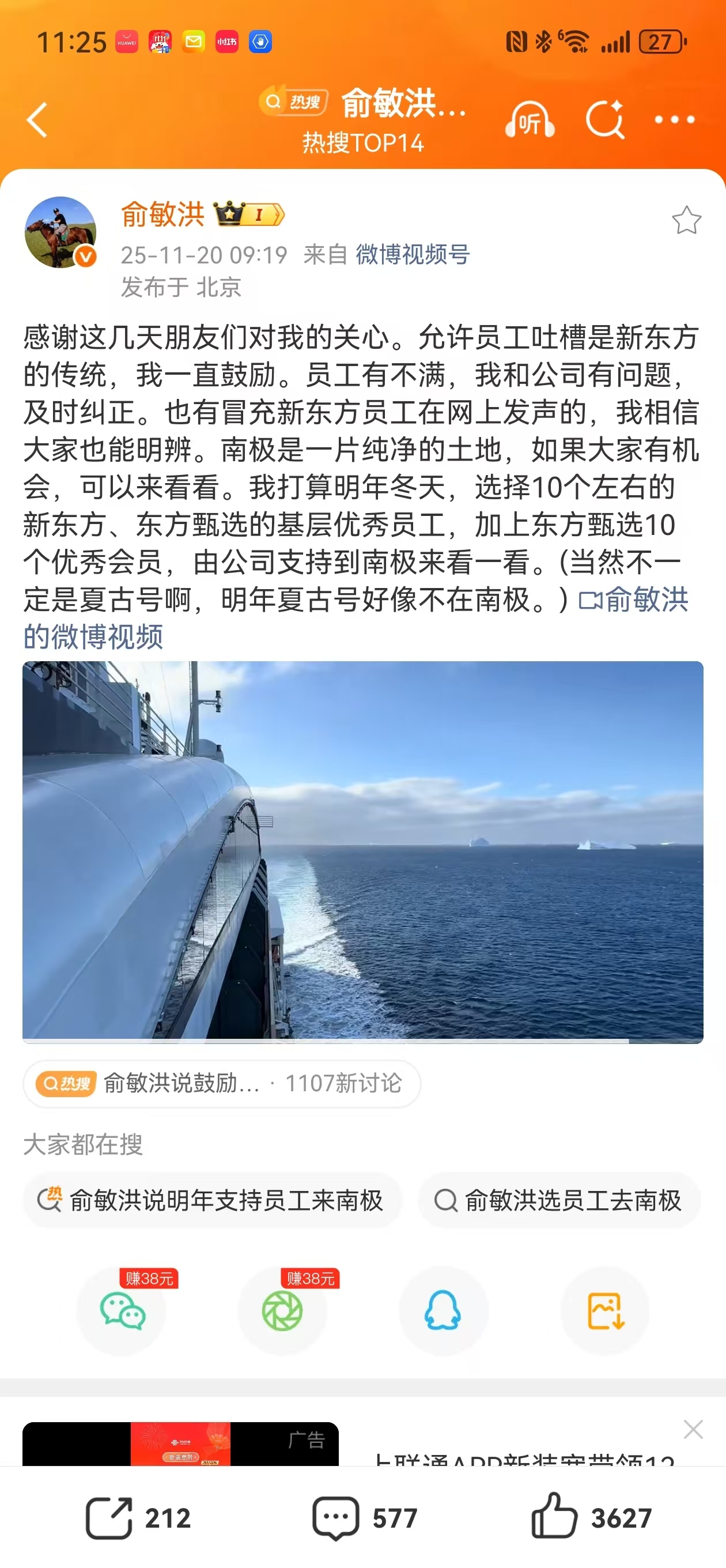Dismiss the 广告 ad banner
The image size is (726, 1568).
693,1429
